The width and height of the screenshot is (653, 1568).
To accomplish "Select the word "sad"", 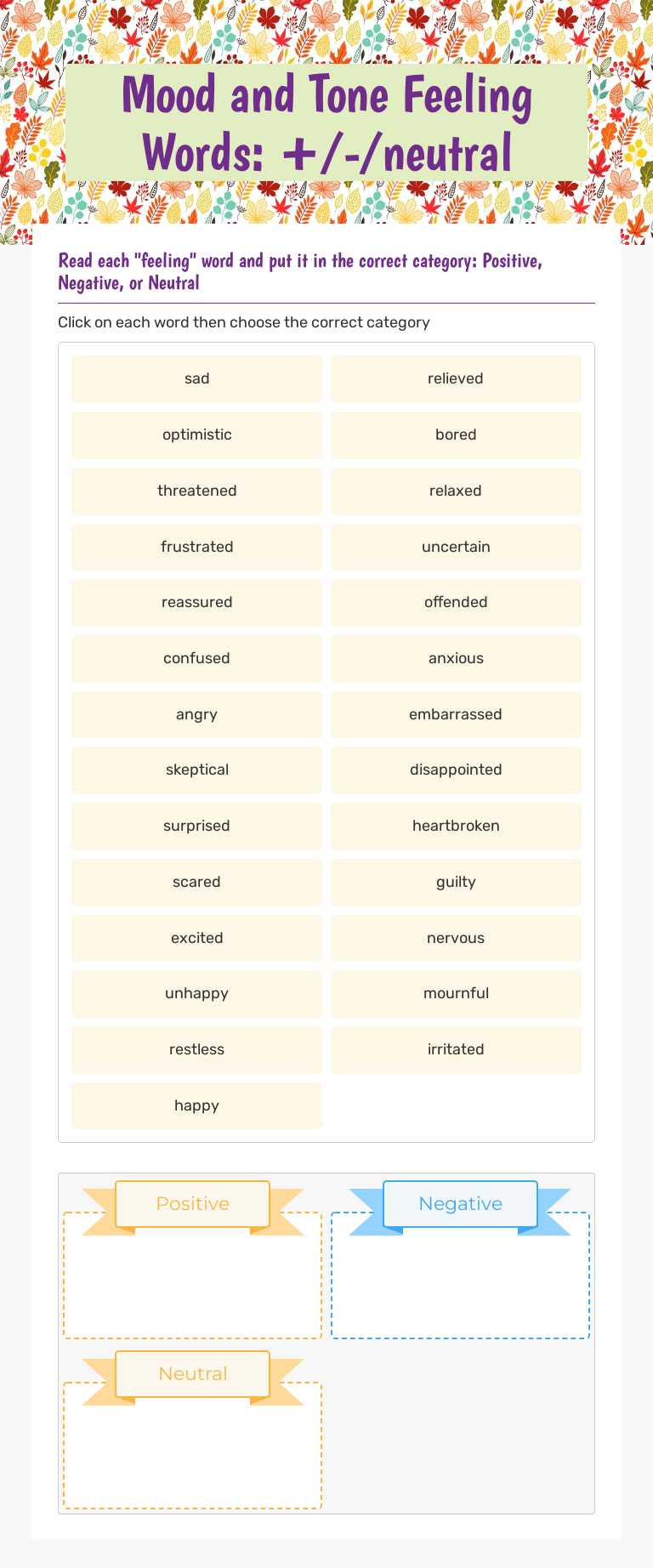I will (196, 378).
